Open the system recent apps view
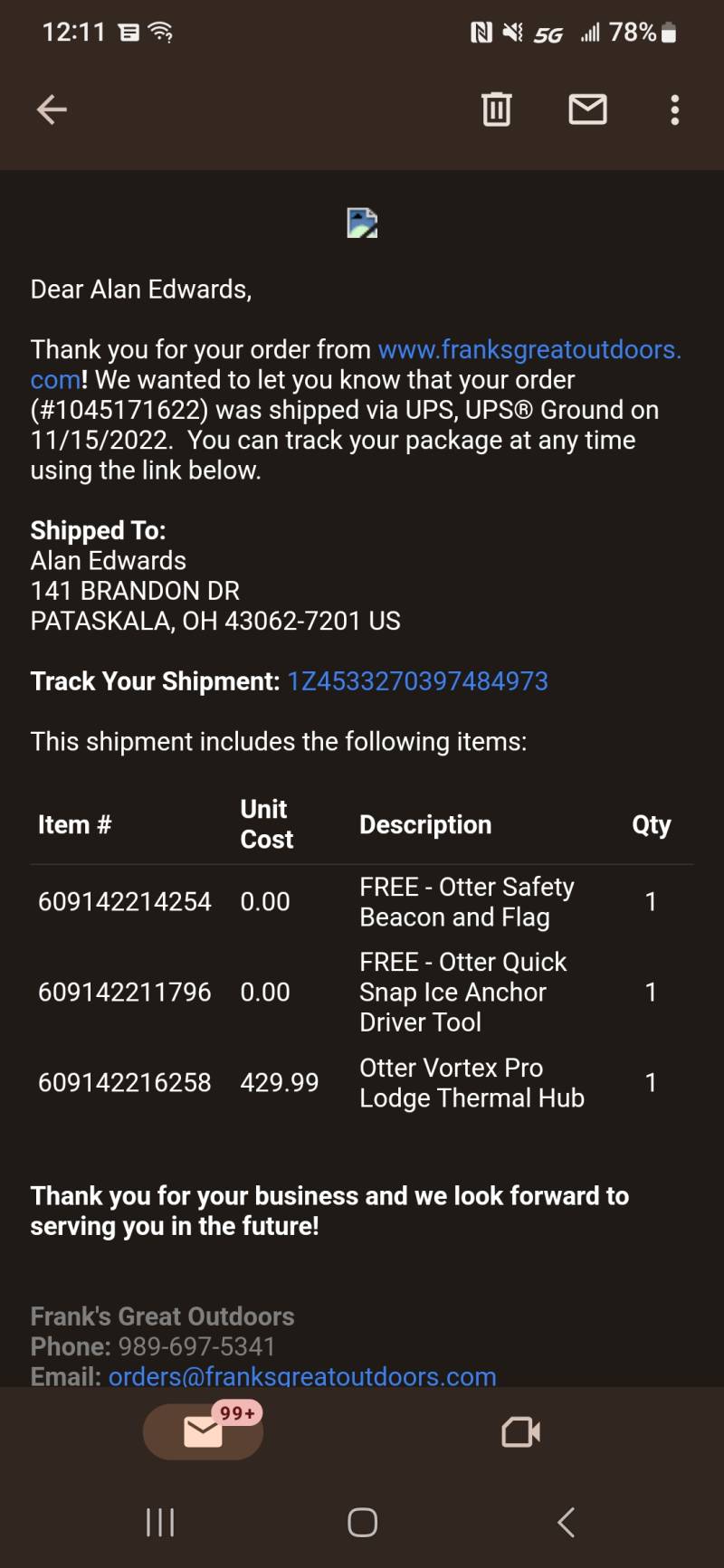724x1568 pixels. (x=160, y=1522)
